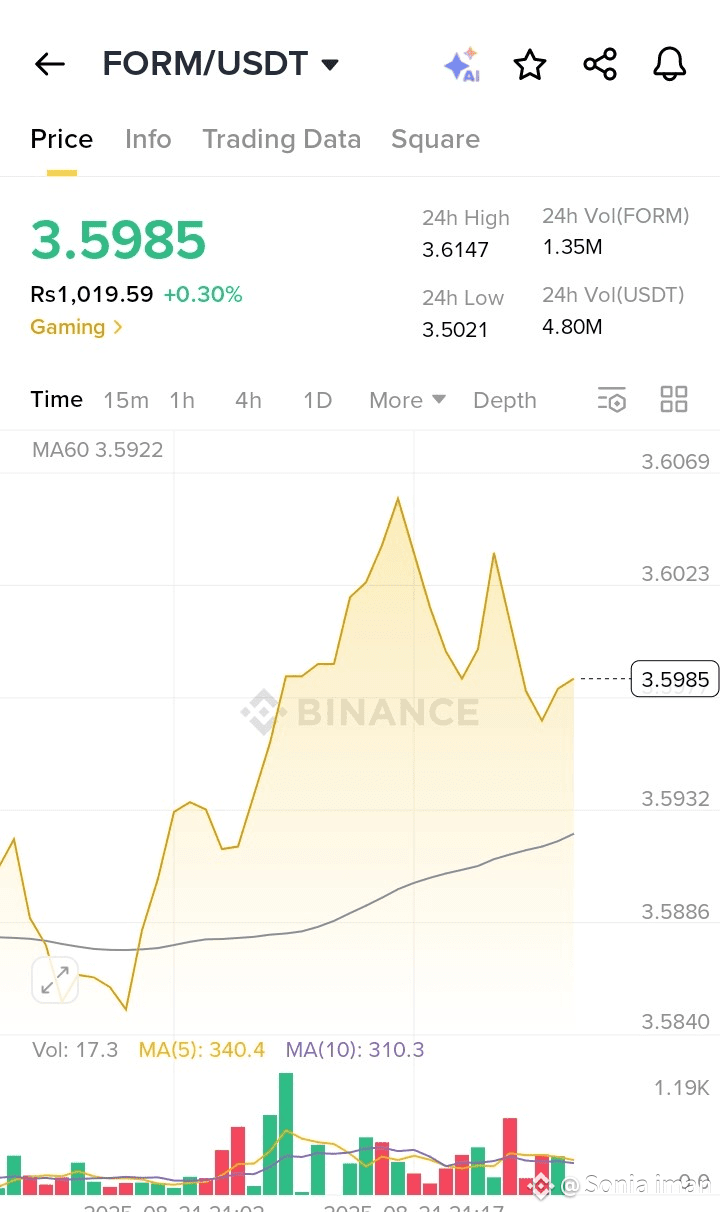Image resolution: width=720 pixels, height=1212 pixels.
Task: Open chart indicator settings icon
Action: [612, 400]
